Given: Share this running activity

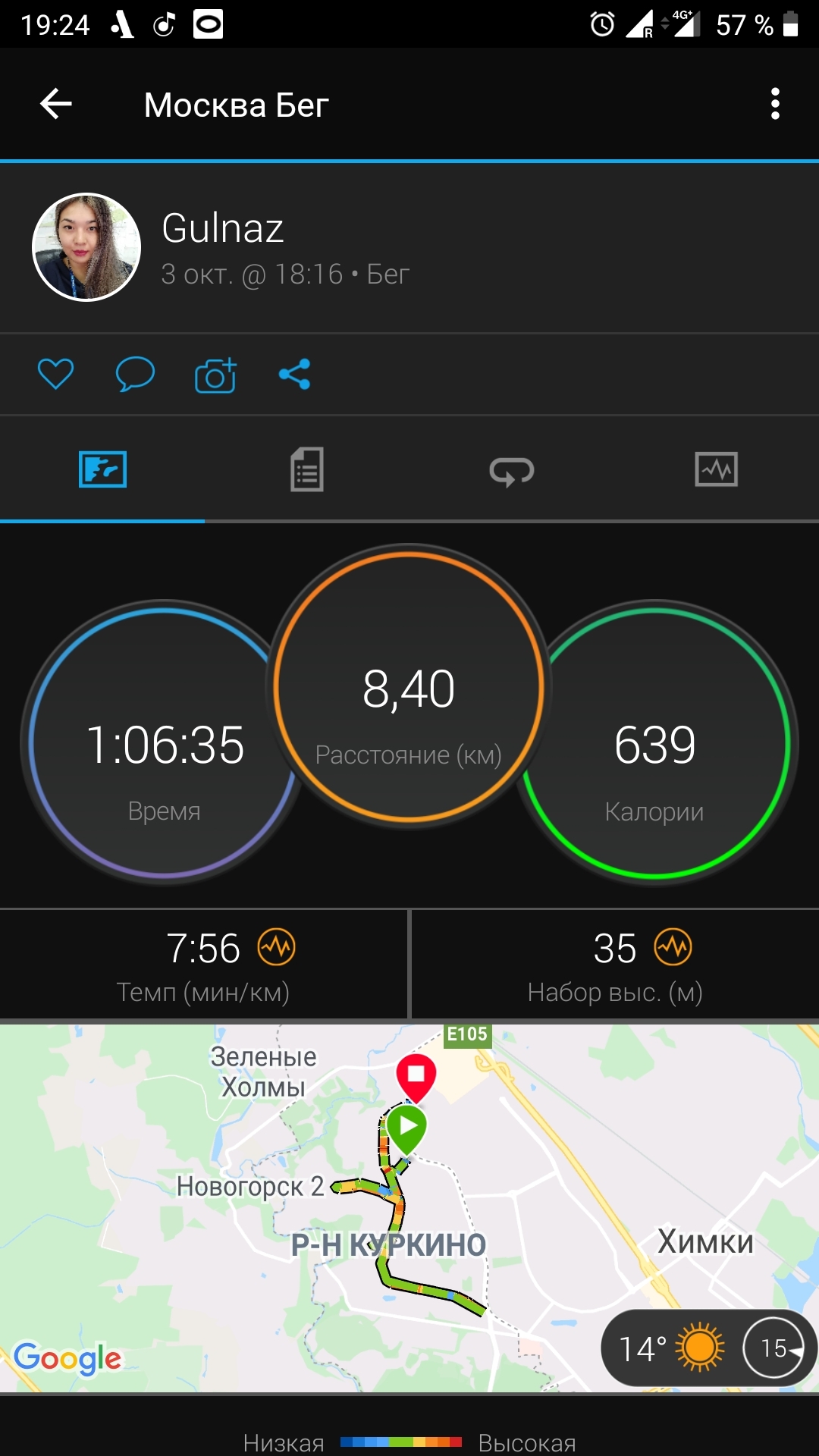Looking at the screenshot, I should pyautogui.click(x=294, y=374).
